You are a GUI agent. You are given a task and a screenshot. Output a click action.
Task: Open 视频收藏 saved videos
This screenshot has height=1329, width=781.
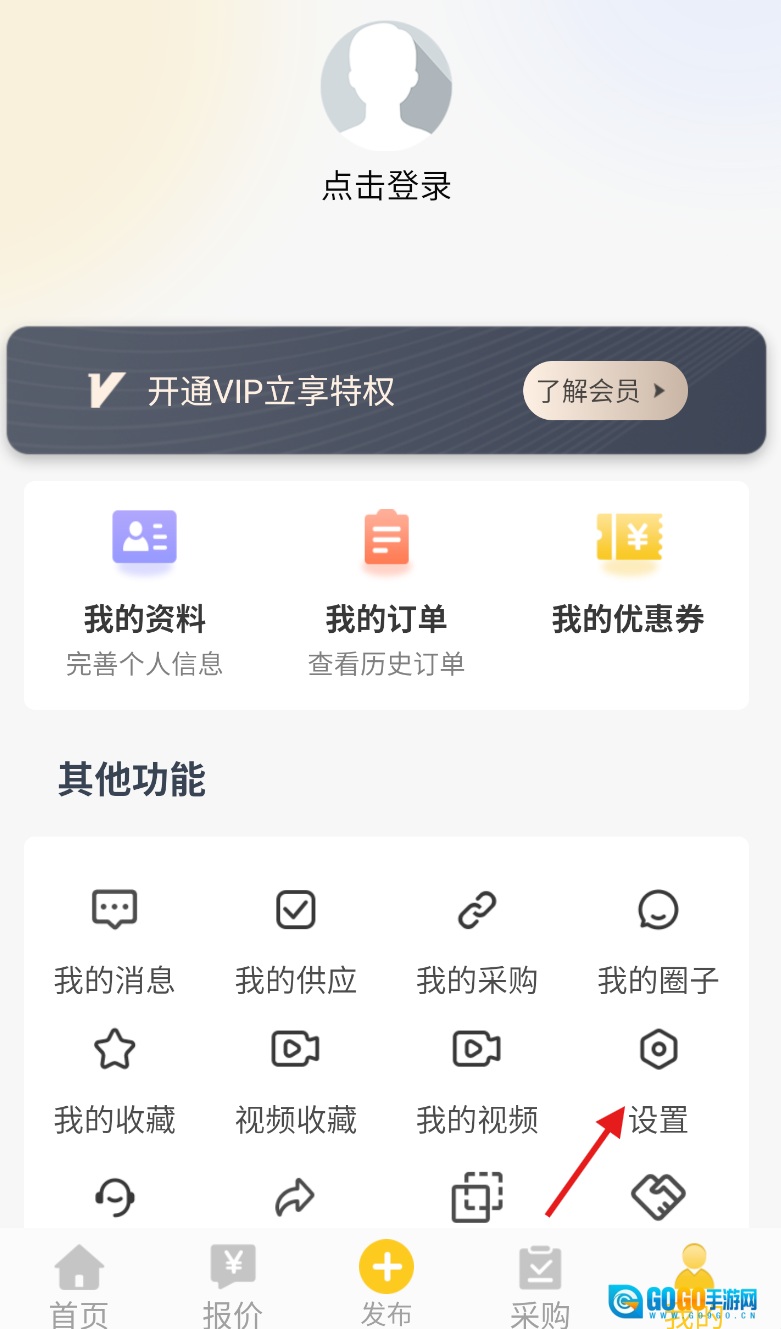pyautogui.click(x=296, y=1080)
